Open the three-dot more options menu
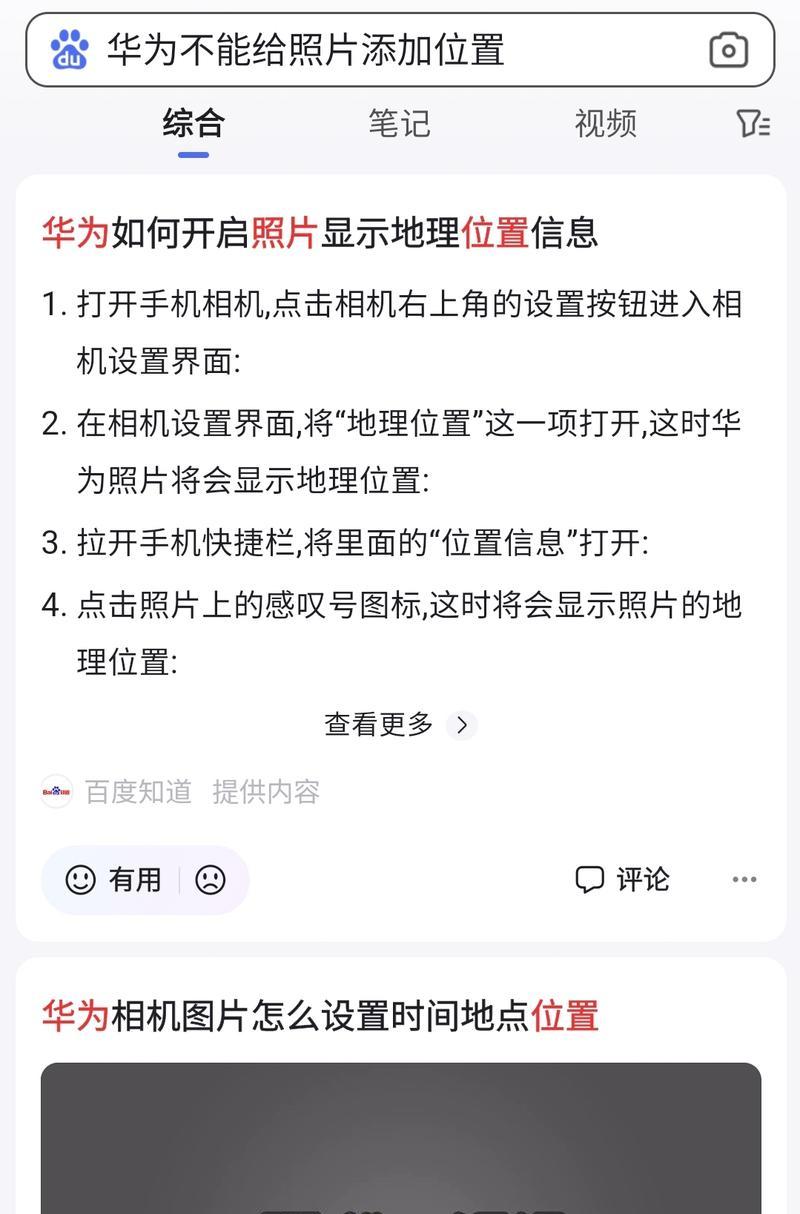The height and width of the screenshot is (1214, 800). click(744, 880)
